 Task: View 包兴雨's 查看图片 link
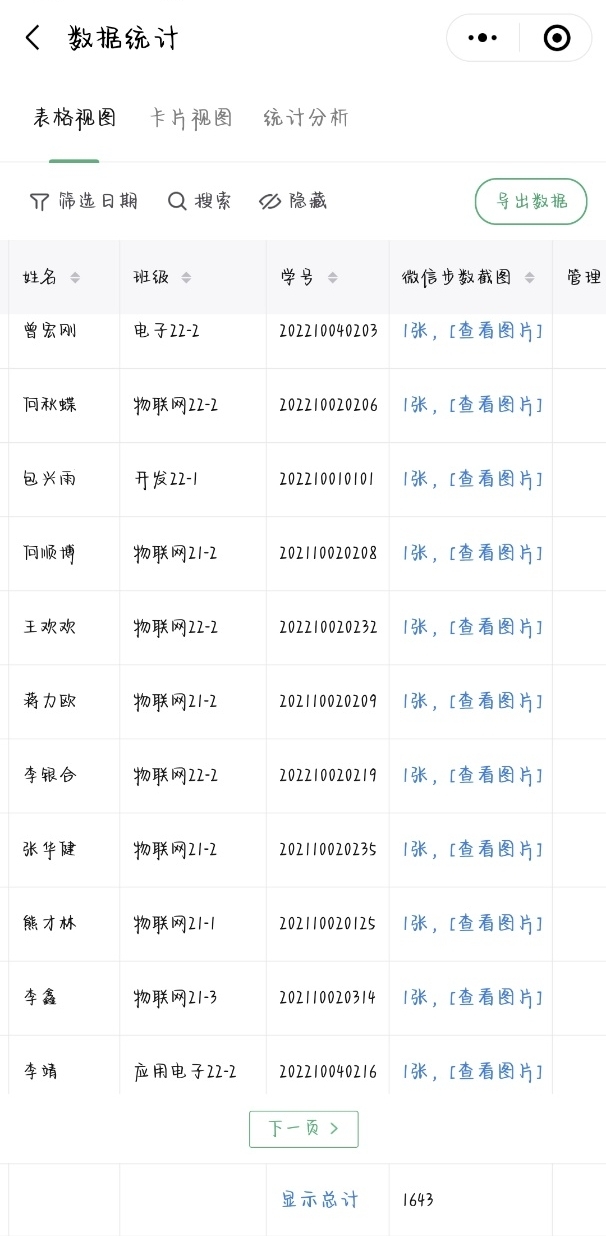(x=496, y=479)
